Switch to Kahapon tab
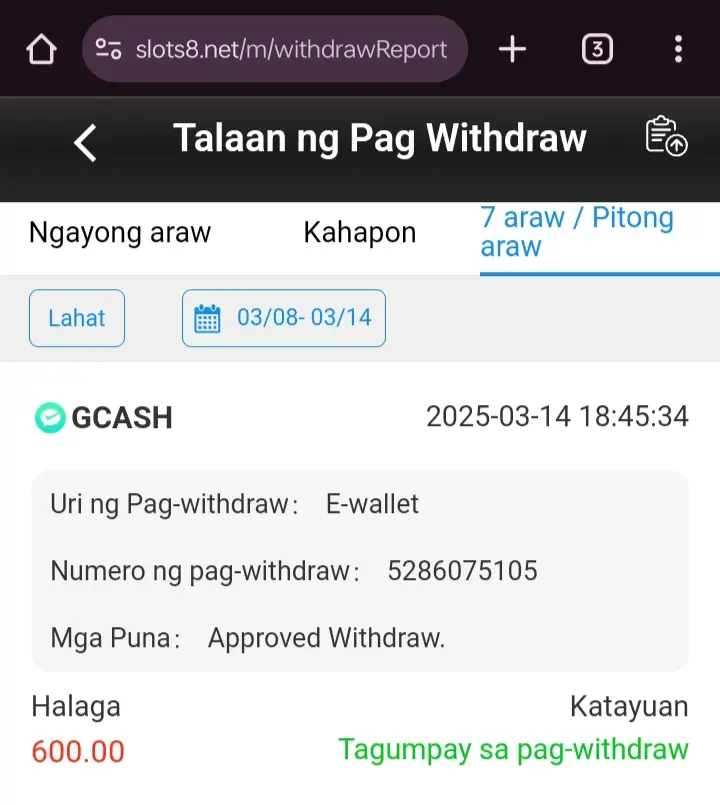This screenshot has height=805, width=720. click(360, 233)
